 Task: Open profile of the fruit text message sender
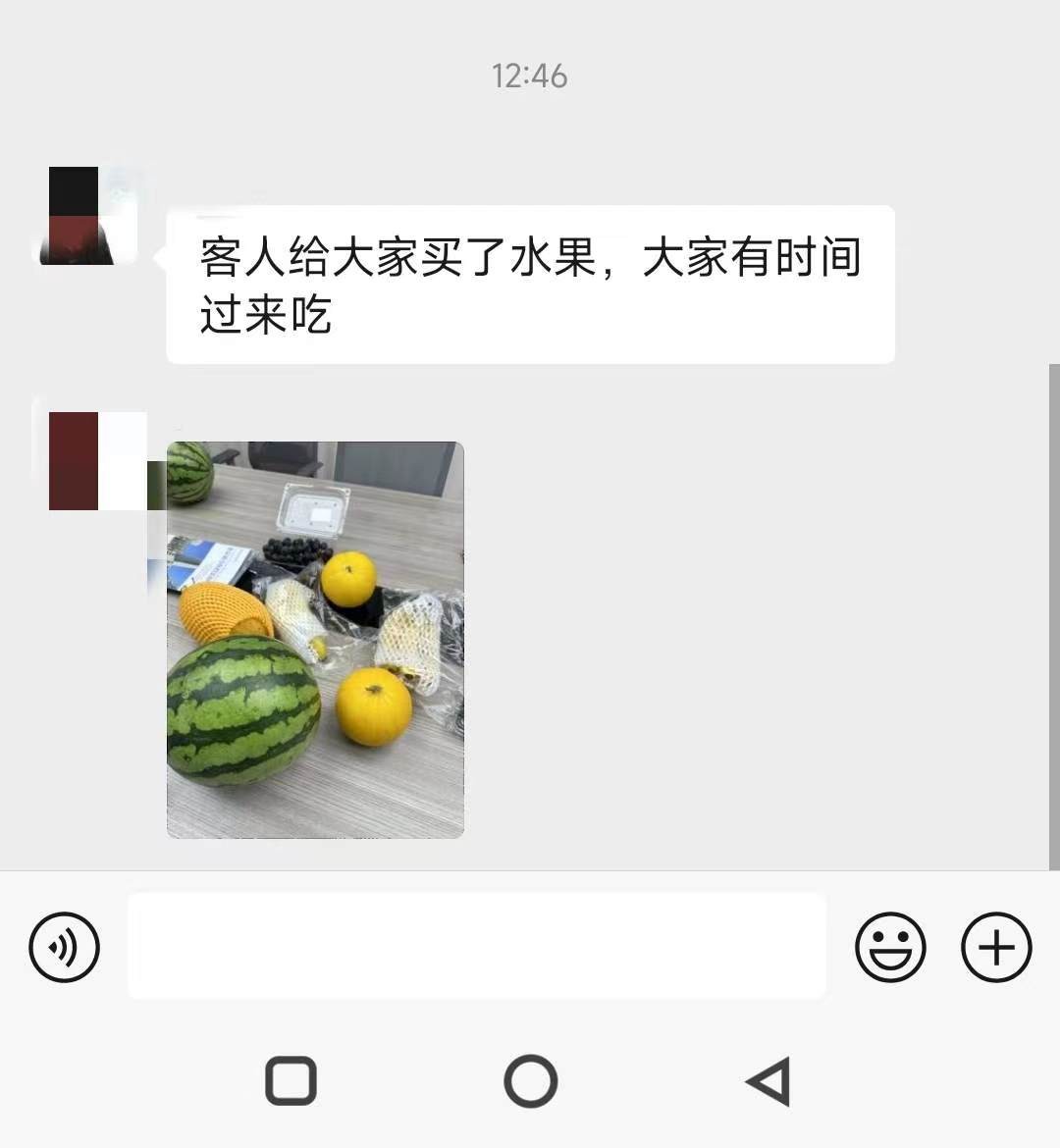[x=88, y=216]
